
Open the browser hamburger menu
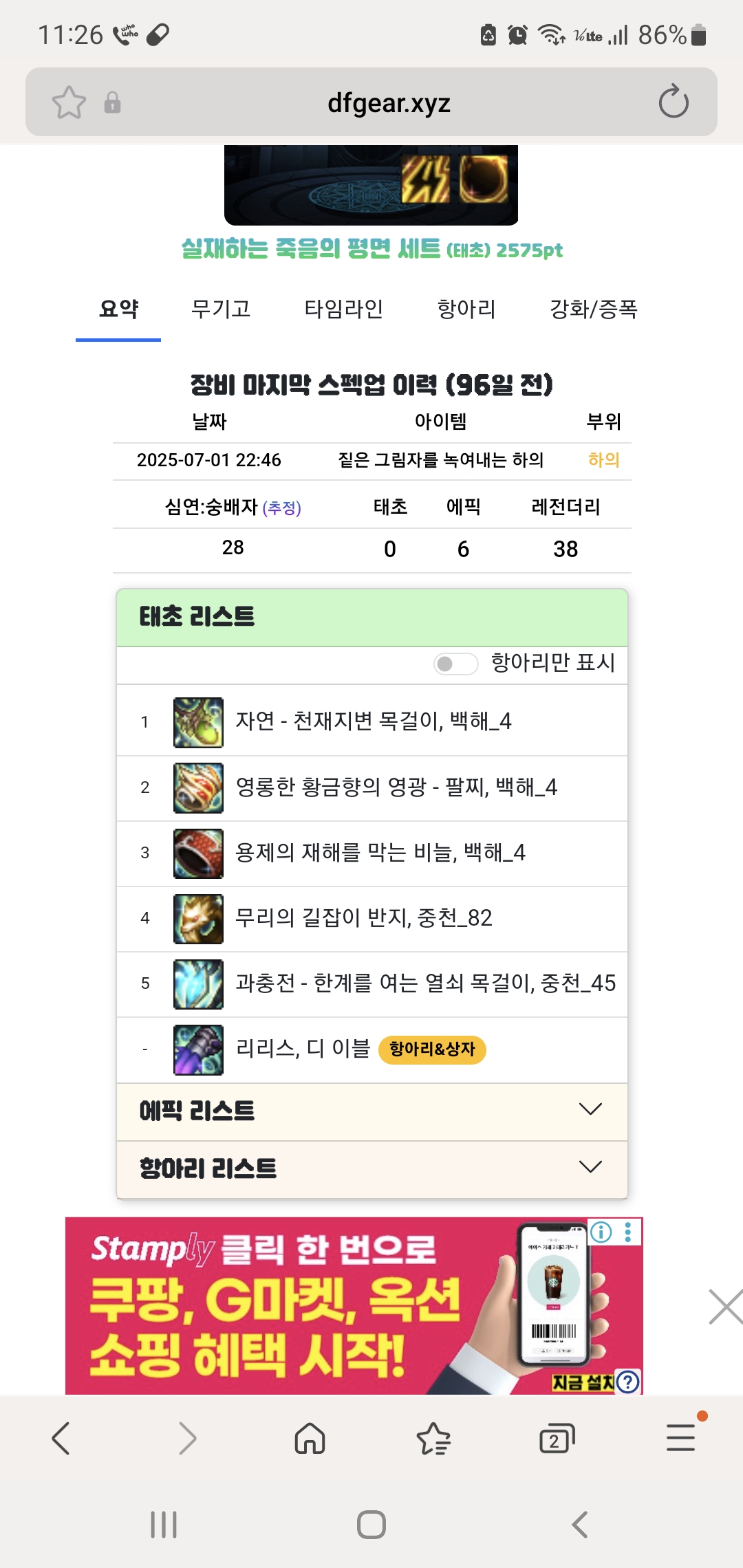point(680,1438)
